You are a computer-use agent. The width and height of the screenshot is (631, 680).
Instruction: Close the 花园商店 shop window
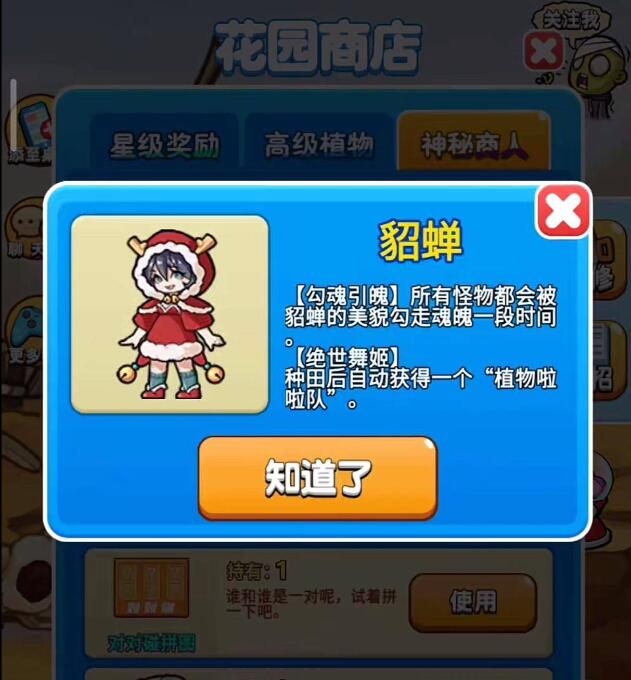pyautogui.click(x=545, y=51)
